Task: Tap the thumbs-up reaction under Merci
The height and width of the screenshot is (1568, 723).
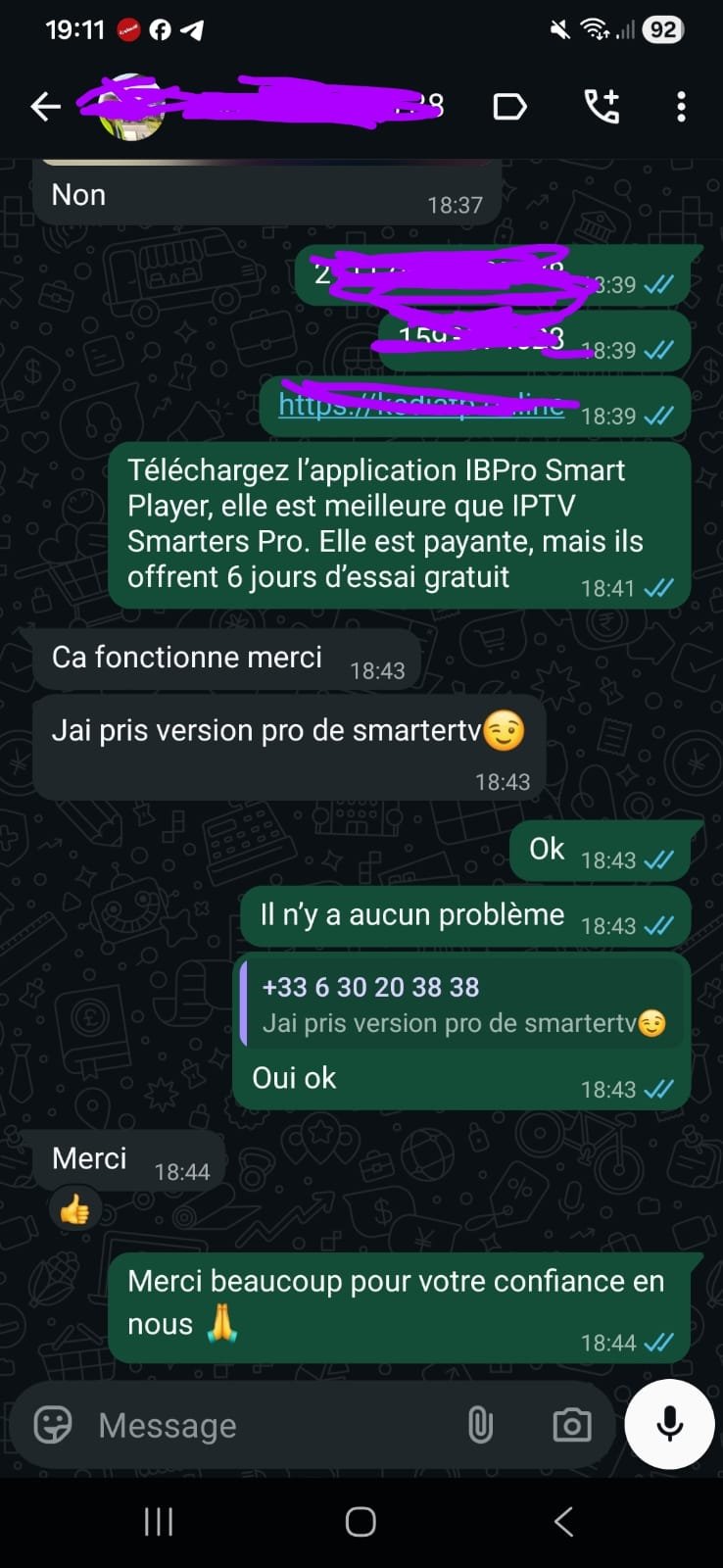Action: click(74, 1211)
